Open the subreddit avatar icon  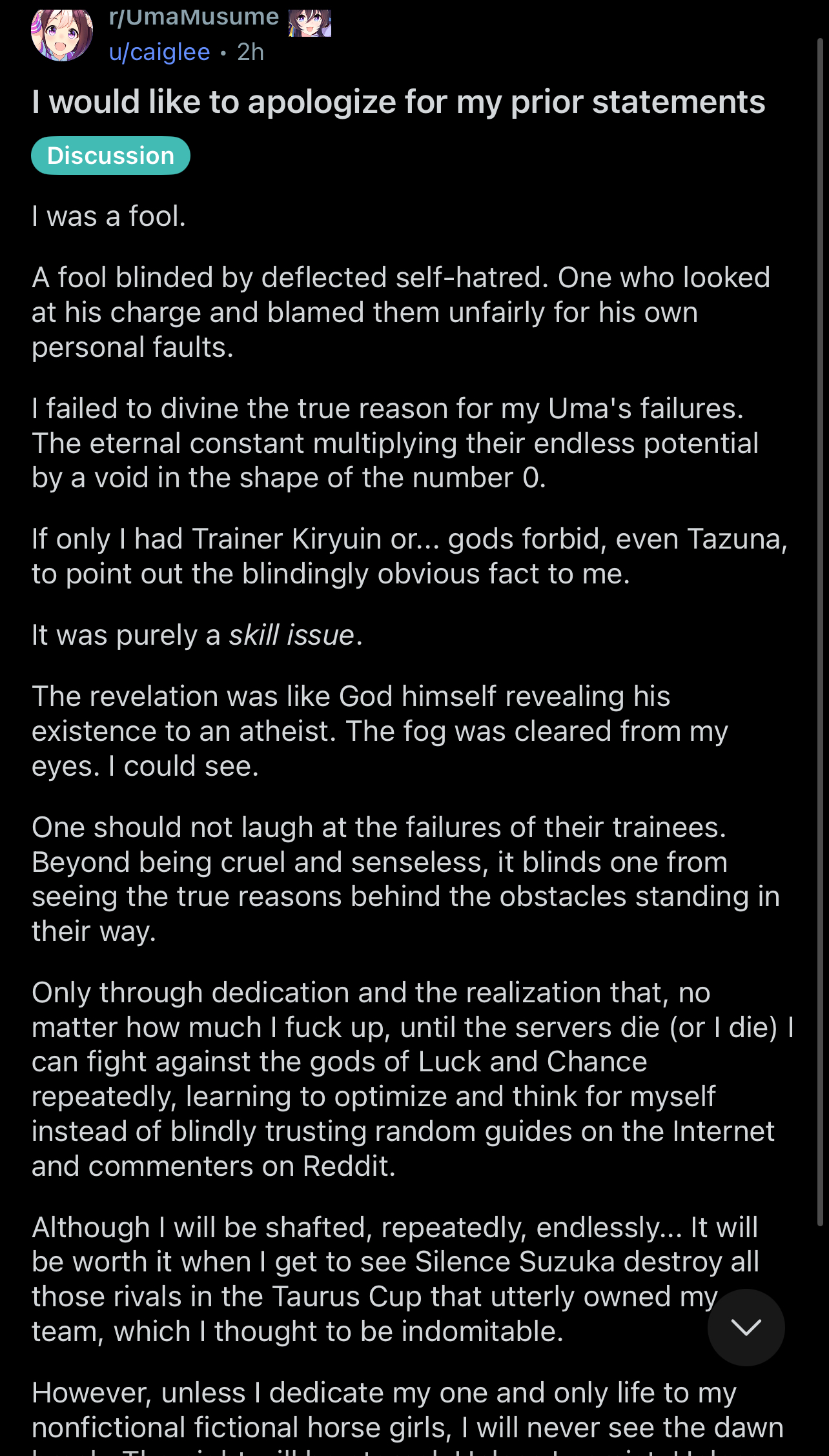tap(62, 34)
